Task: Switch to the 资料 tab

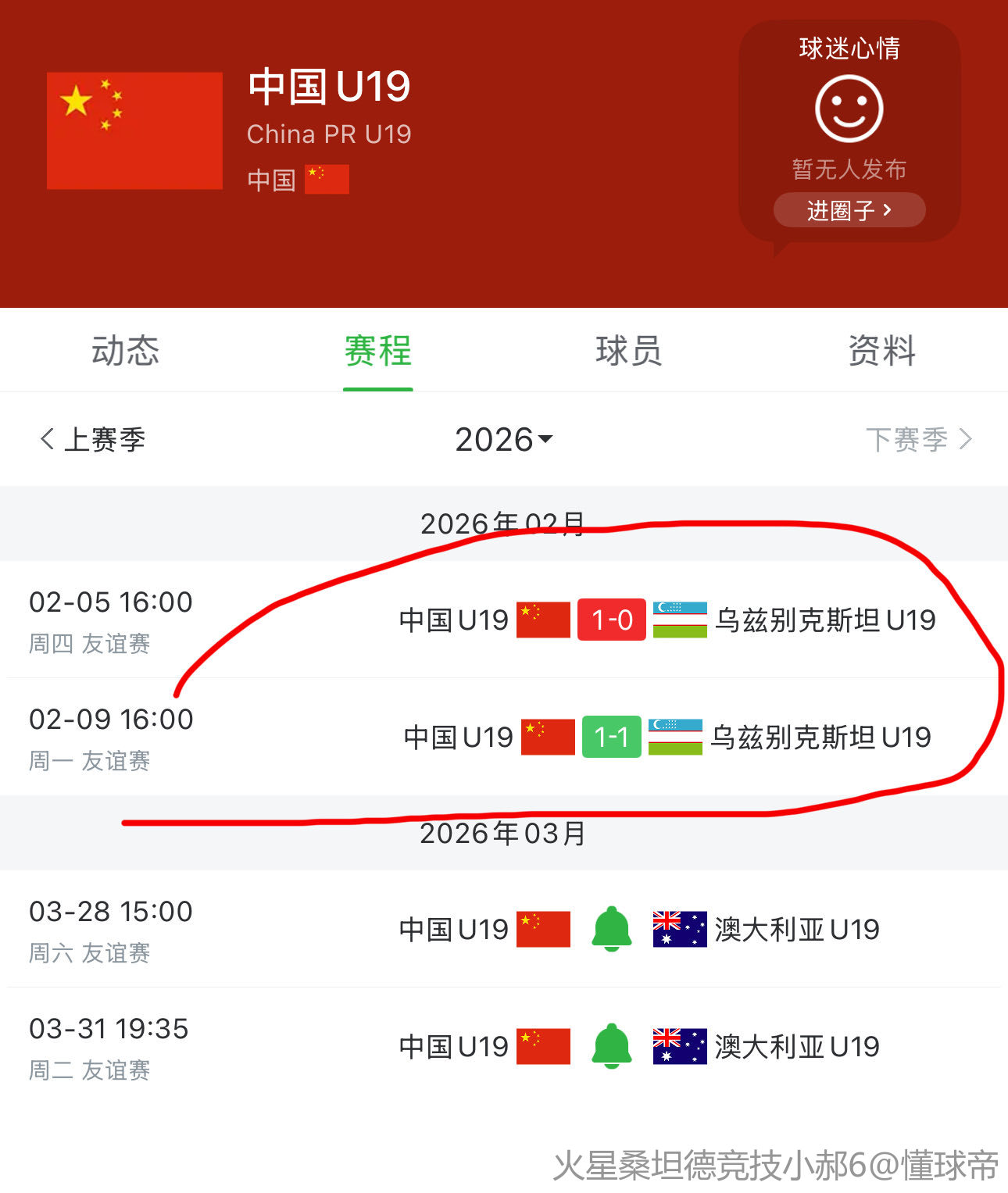Action: [x=881, y=351]
